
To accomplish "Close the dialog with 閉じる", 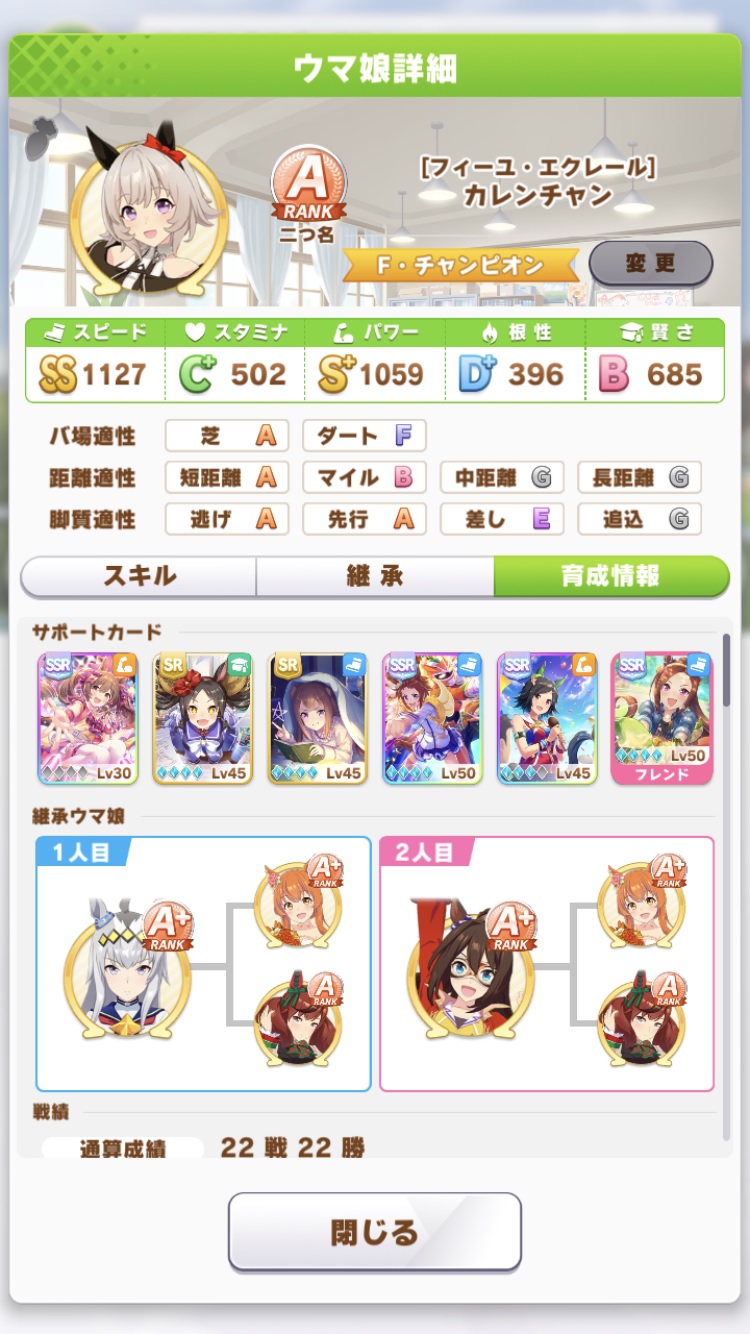I will tap(375, 1231).
